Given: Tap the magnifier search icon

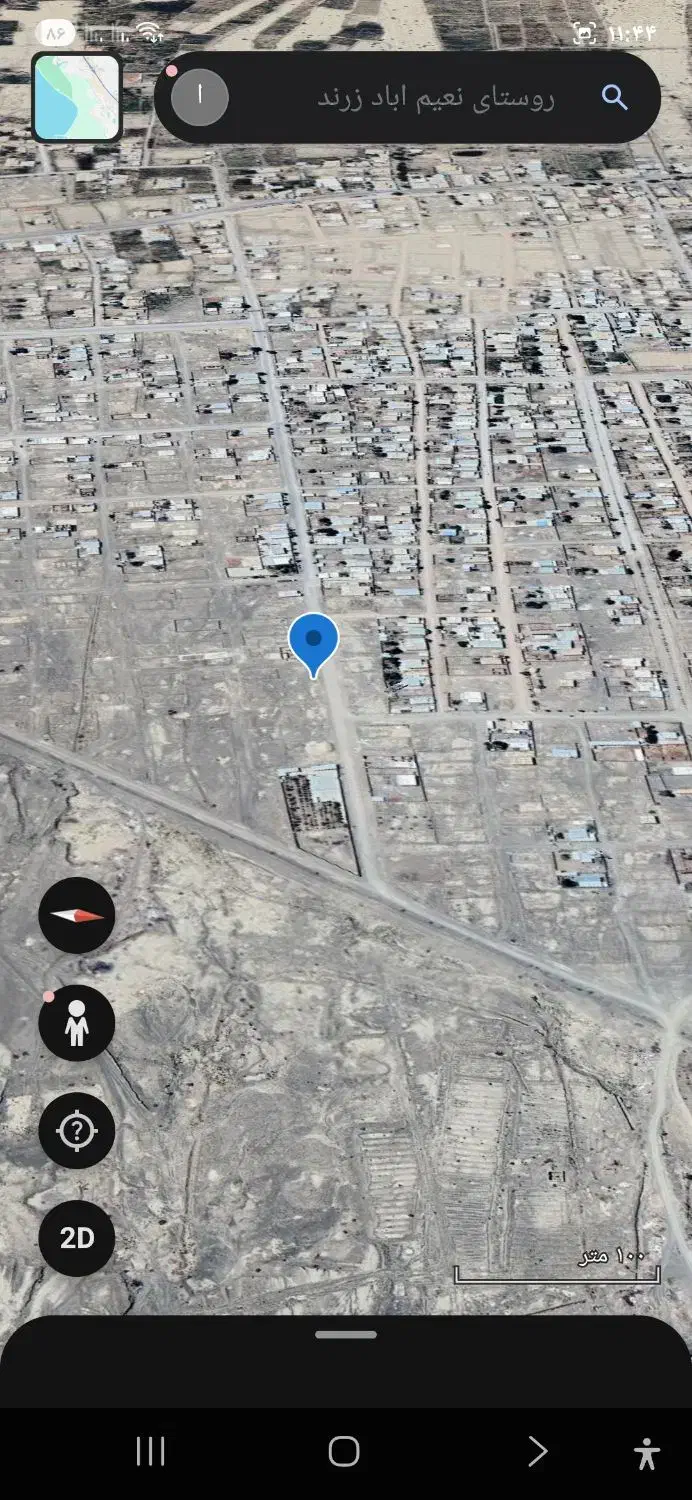Looking at the screenshot, I should [x=614, y=97].
